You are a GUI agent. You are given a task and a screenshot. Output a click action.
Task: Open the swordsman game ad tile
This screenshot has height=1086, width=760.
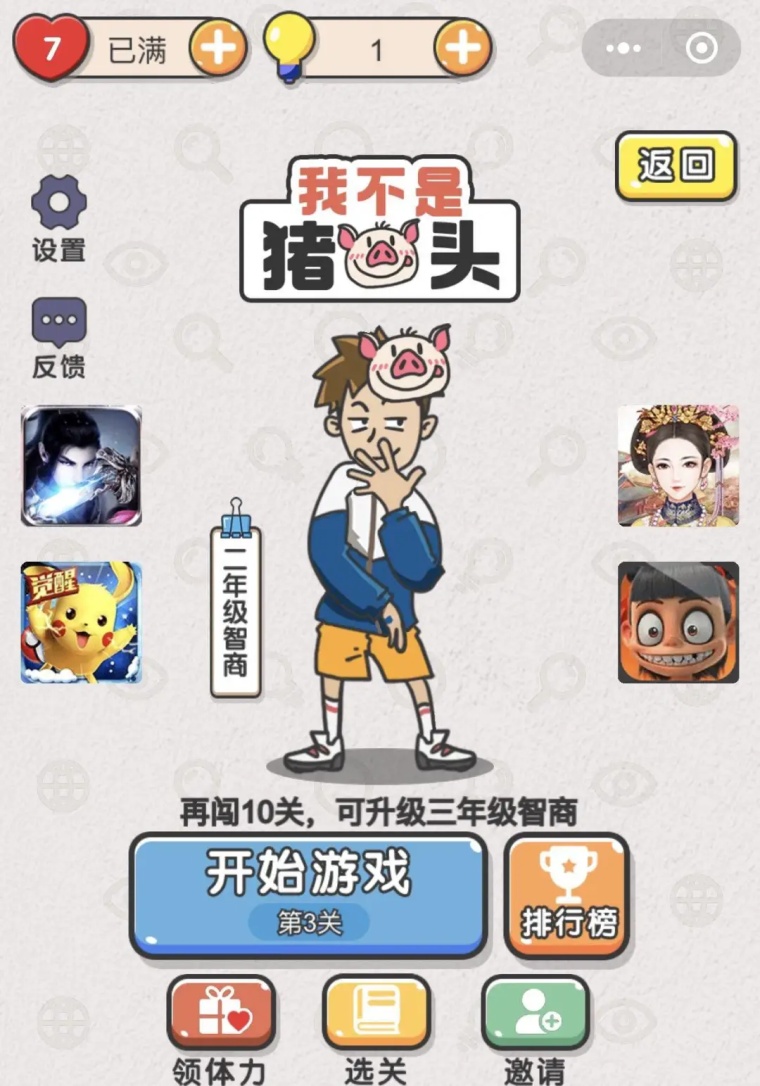(81, 466)
